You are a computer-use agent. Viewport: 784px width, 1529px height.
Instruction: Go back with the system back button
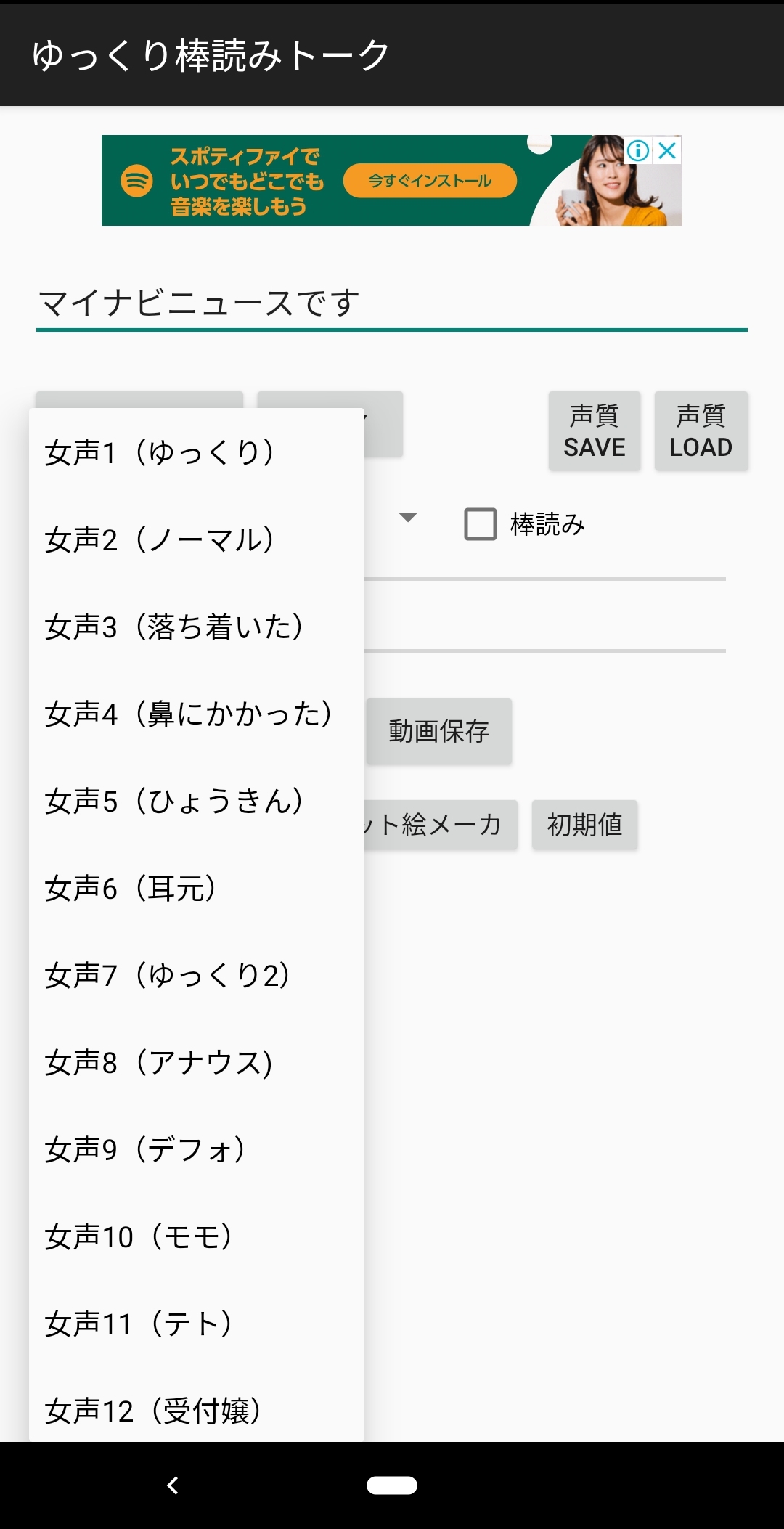[x=173, y=1485]
